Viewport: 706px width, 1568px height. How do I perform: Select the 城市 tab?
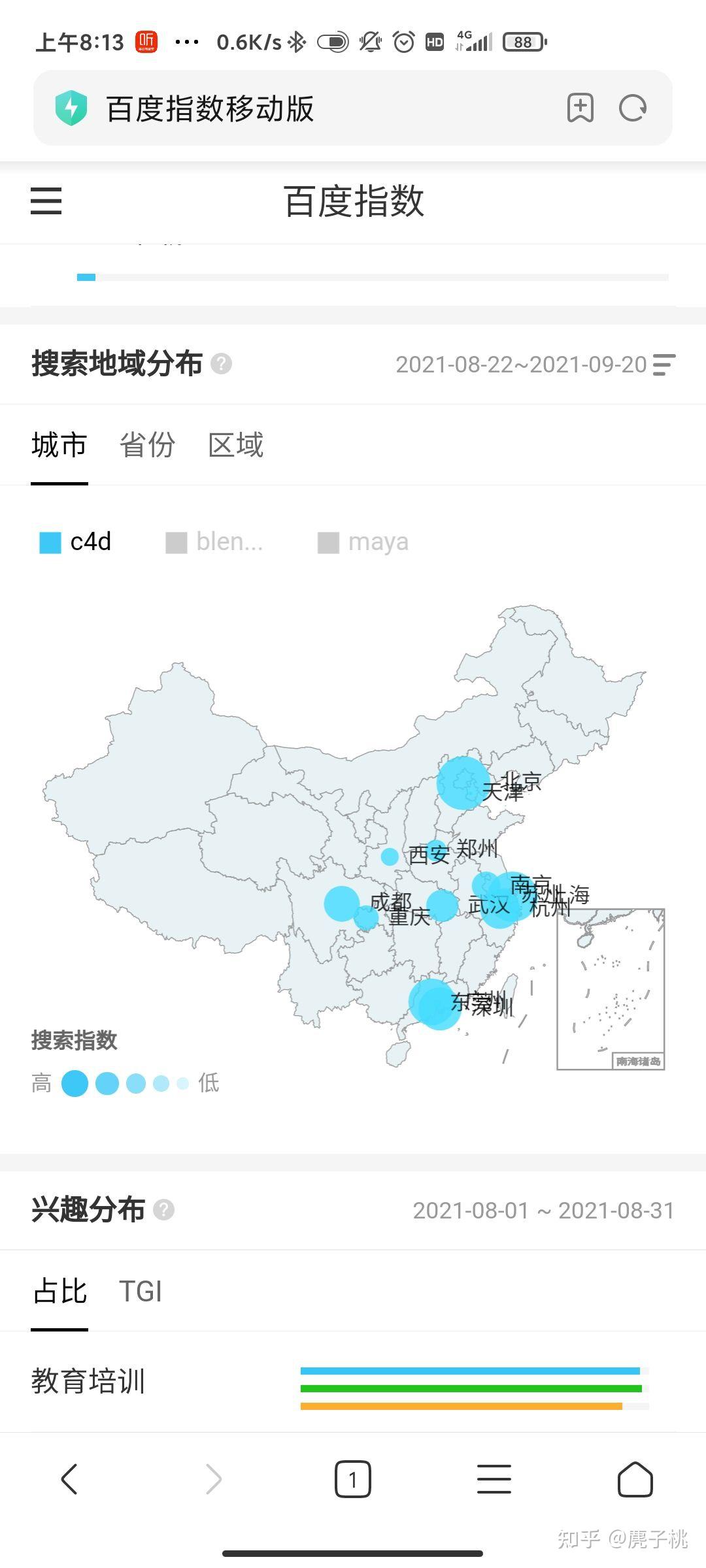(x=59, y=446)
